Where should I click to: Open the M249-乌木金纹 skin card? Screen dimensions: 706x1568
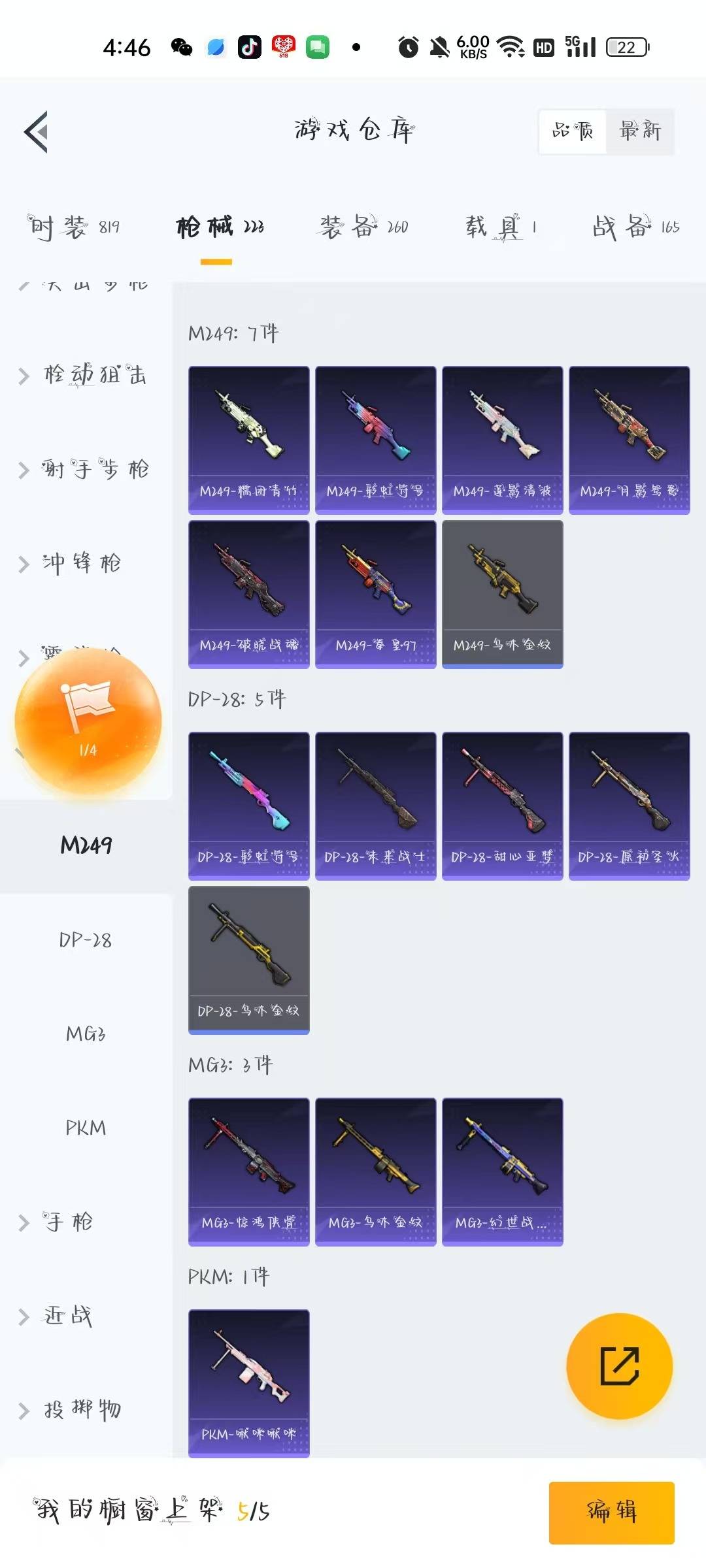[x=502, y=593]
